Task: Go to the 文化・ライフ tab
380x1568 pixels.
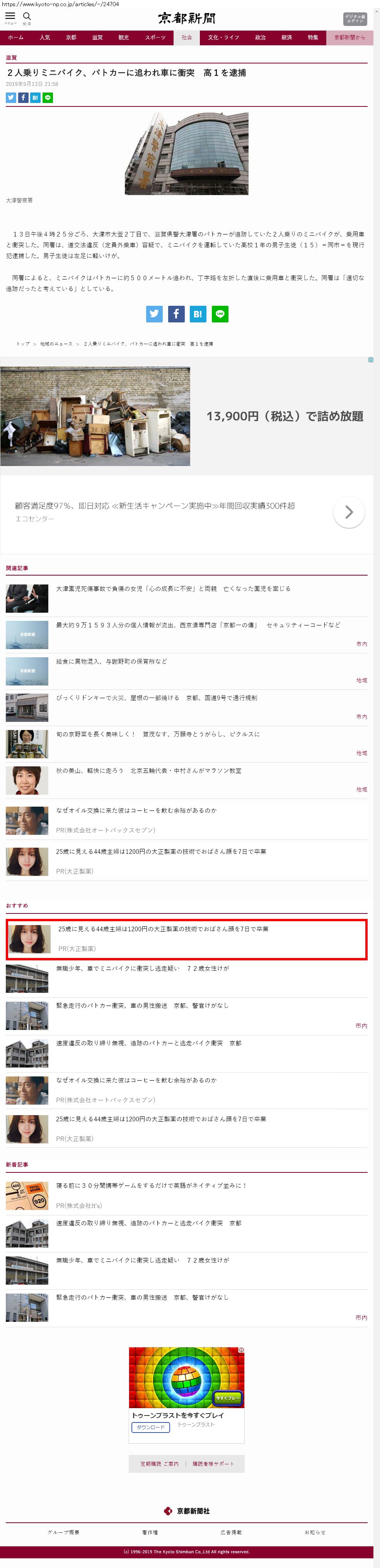Action: [x=223, y=38]
